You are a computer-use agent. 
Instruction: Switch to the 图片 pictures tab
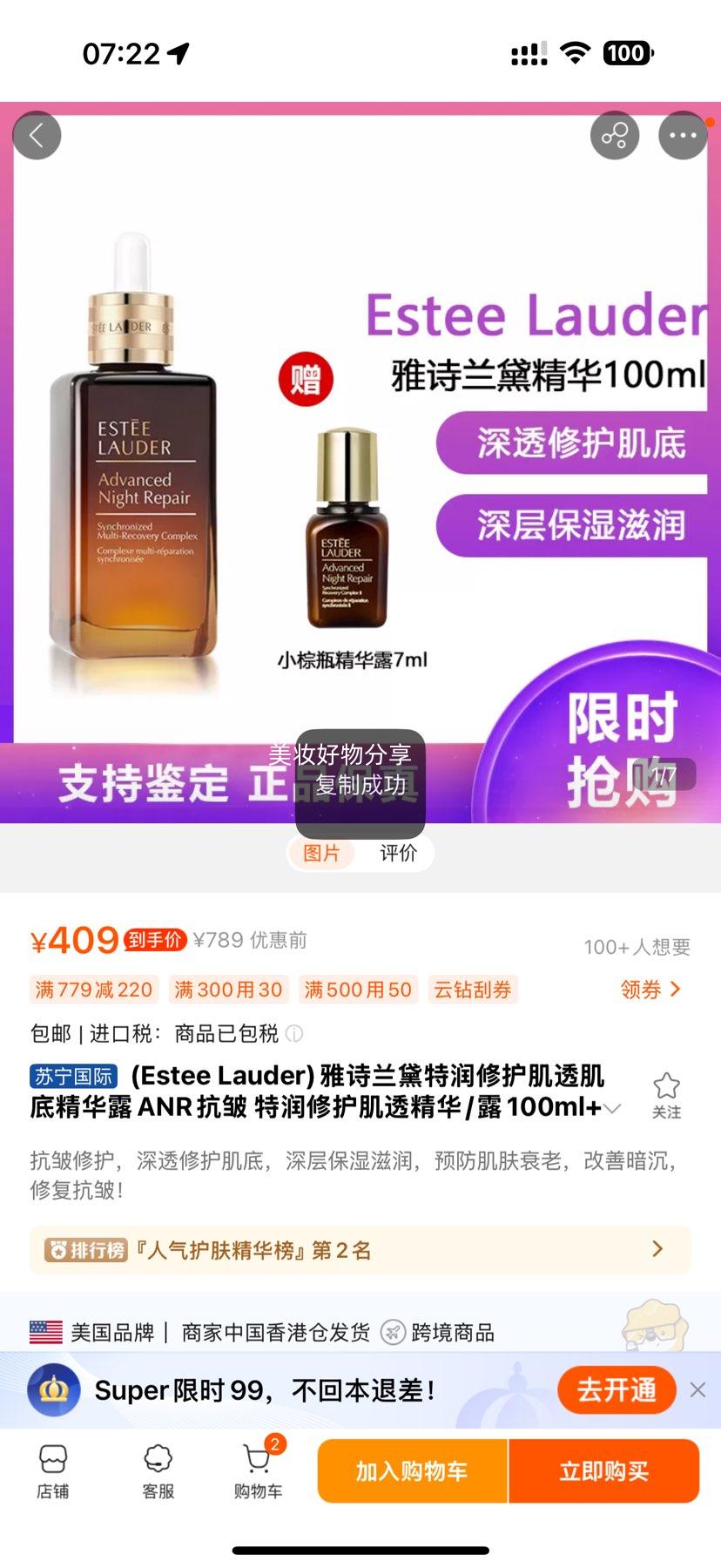321,854
